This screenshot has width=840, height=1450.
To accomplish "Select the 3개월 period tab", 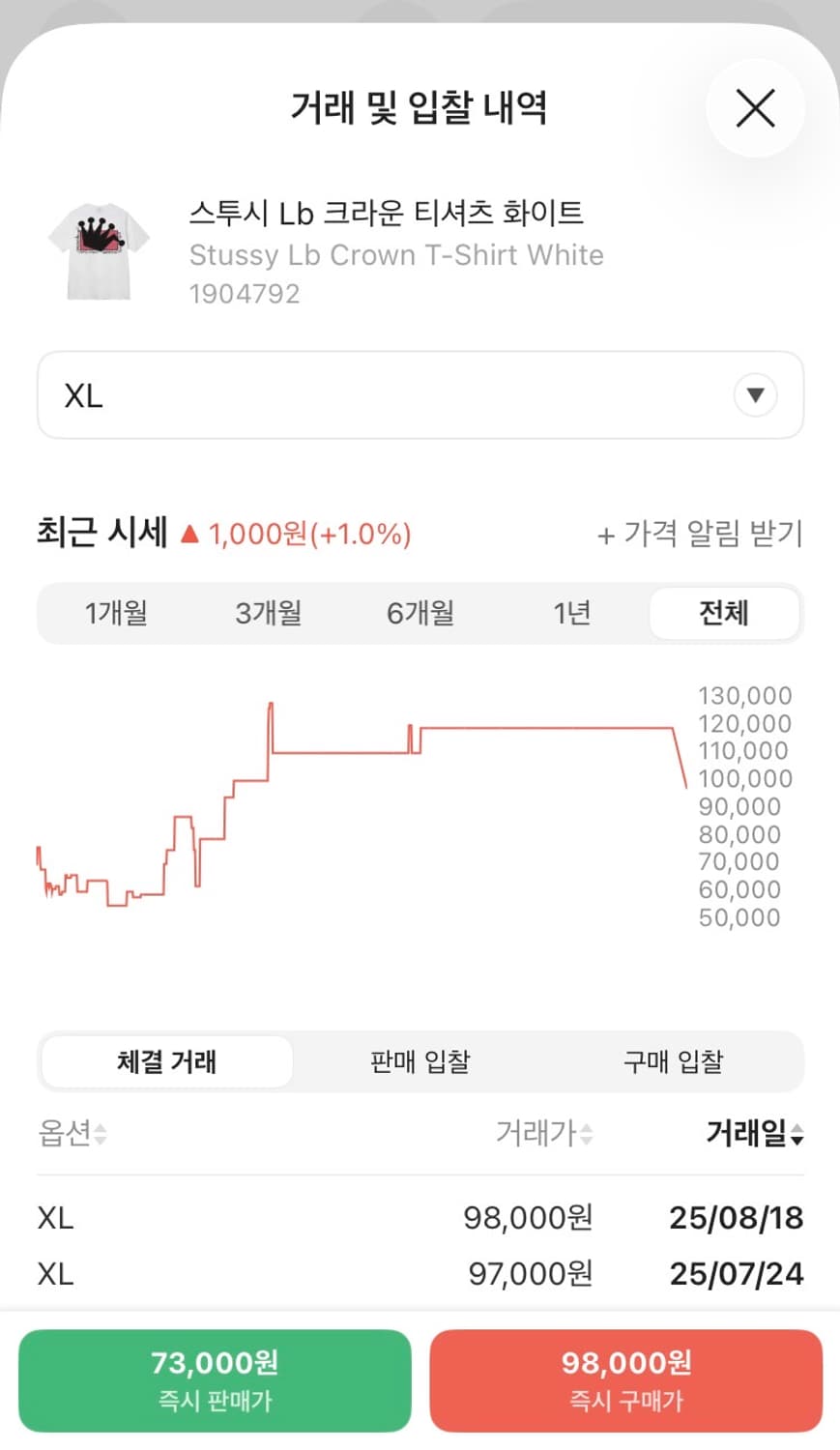I will [268, 613].
